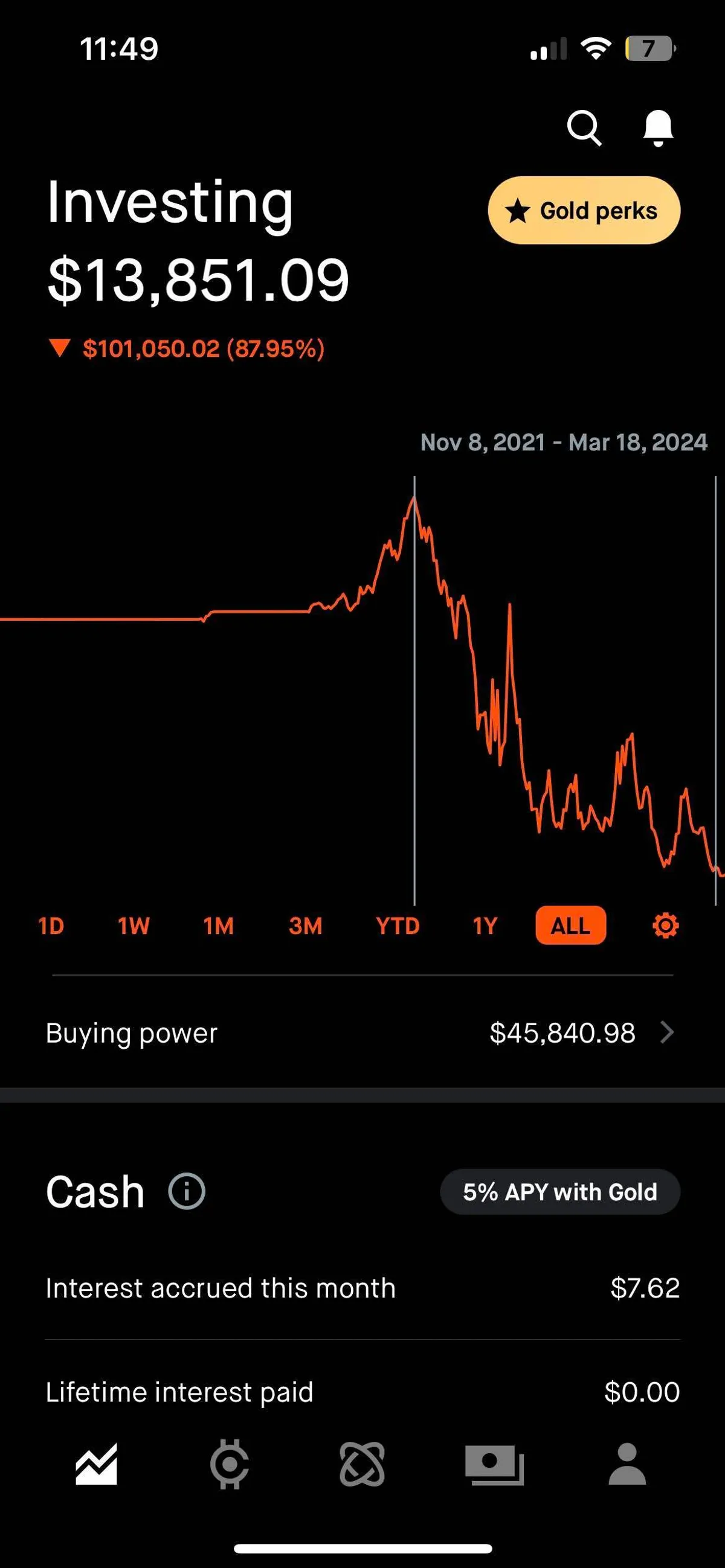Open the account profile tab
The height and width of the screenshot is (1568, 725).
627,1464
